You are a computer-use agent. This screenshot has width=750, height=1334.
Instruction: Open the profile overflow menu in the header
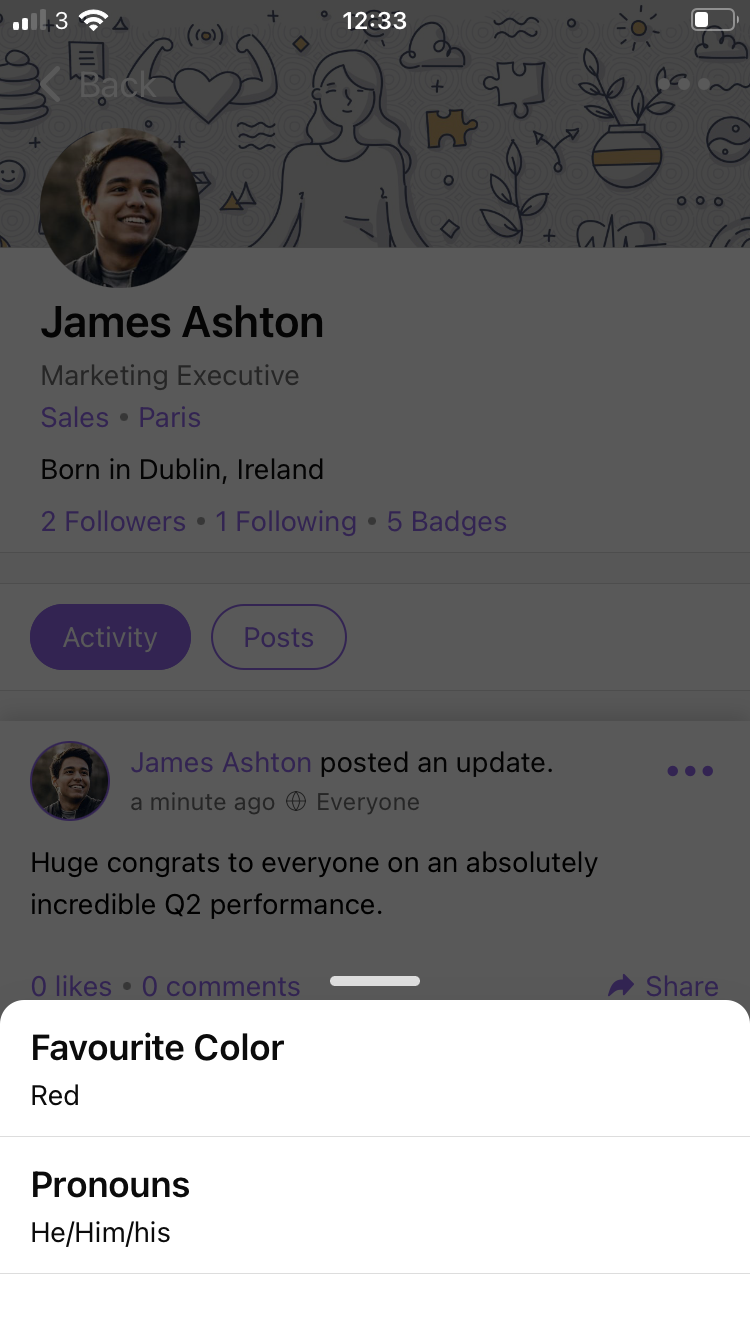point(685,85)
